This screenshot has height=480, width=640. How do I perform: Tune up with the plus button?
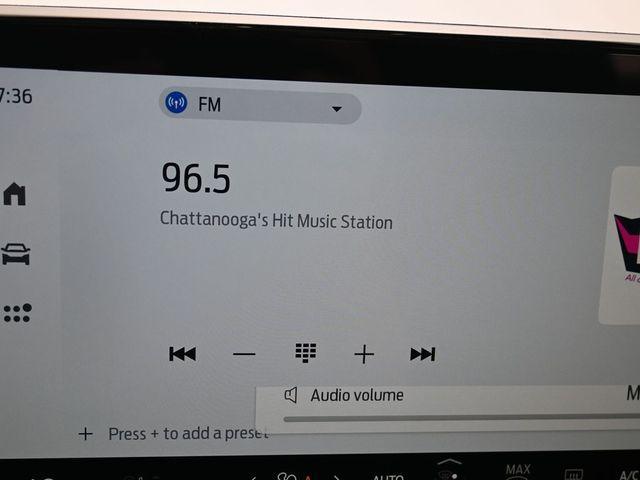click(x=364, y=354)
